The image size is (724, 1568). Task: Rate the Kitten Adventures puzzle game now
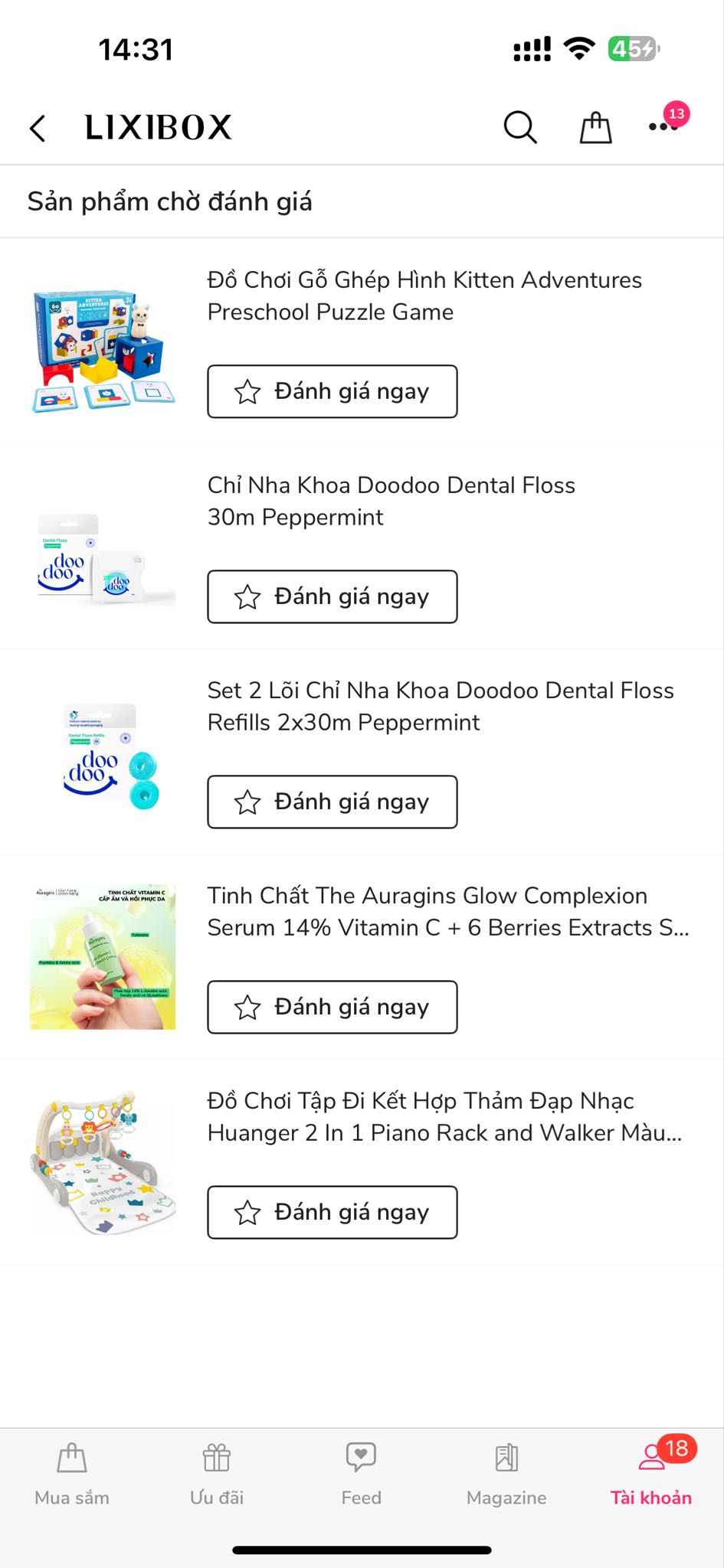click(x=332, y=391)
